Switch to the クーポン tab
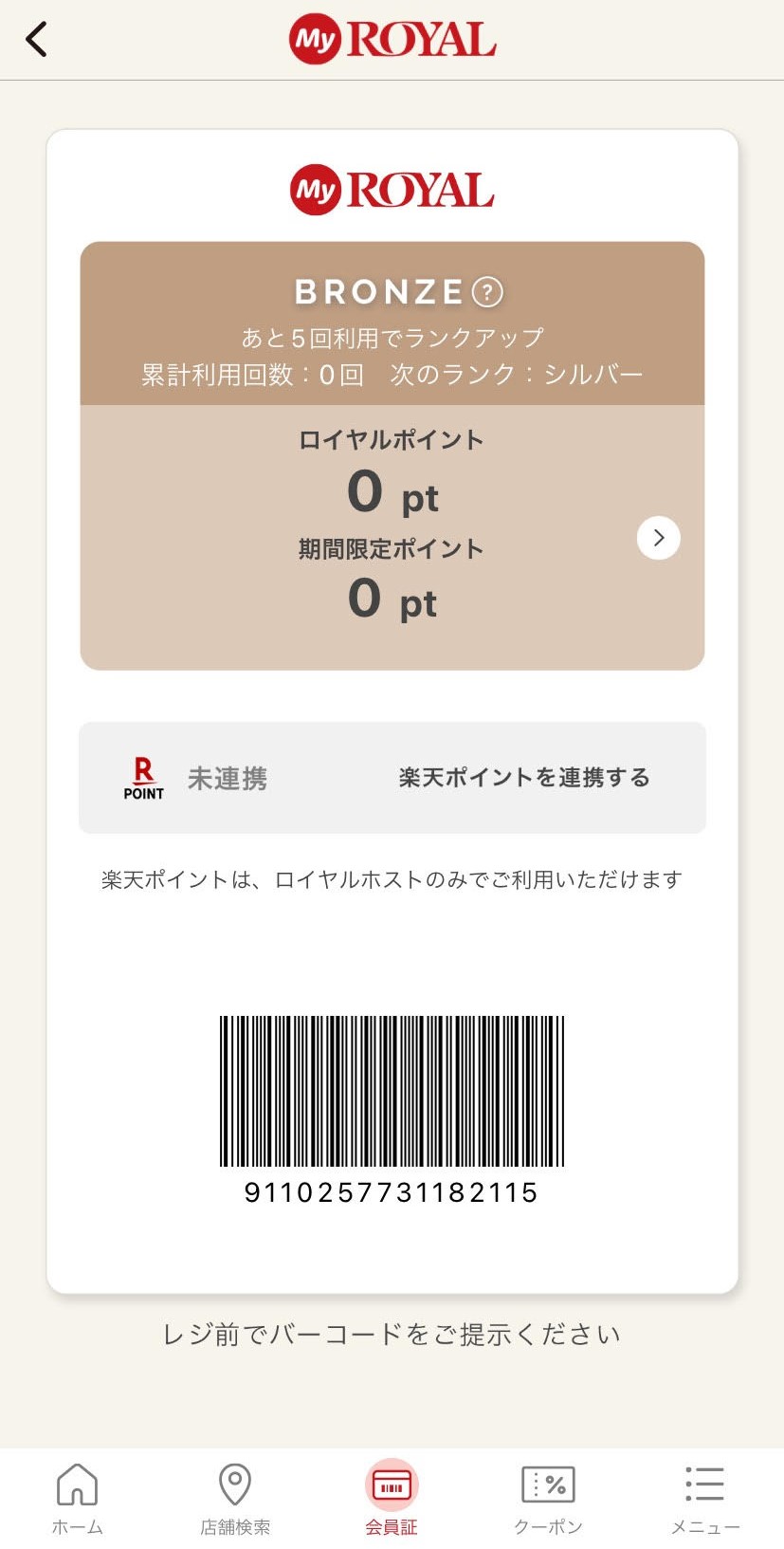 click(549, 1497)
